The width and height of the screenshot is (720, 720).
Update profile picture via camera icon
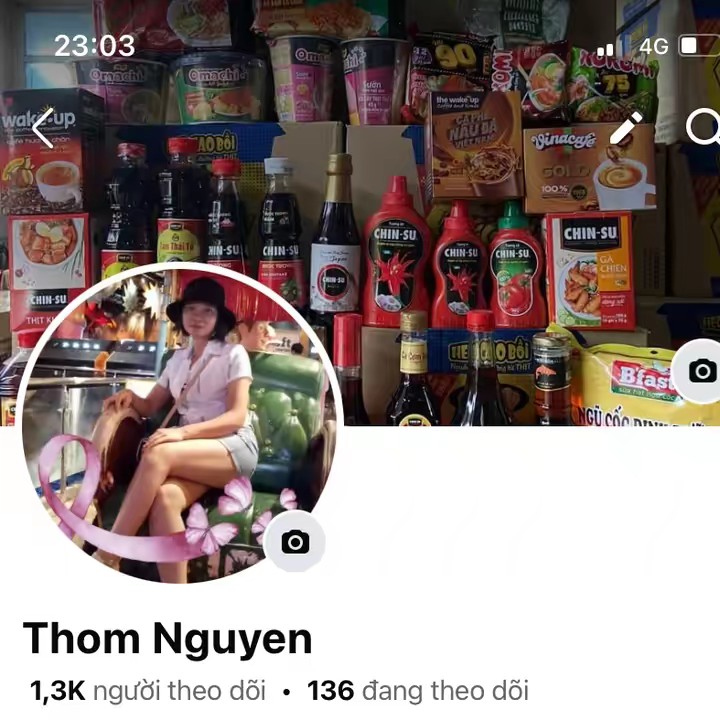pos(295,542)
